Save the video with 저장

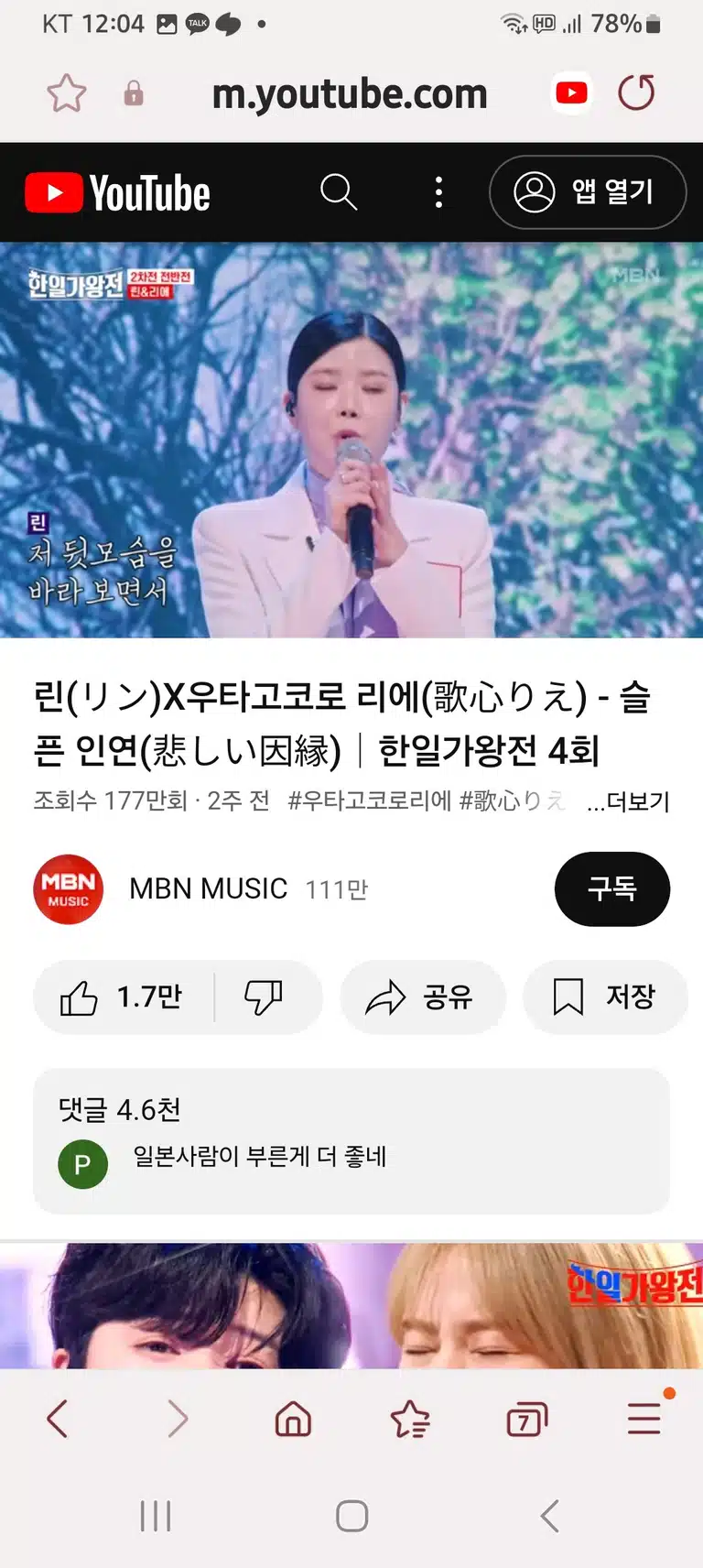tap(605, 996)
